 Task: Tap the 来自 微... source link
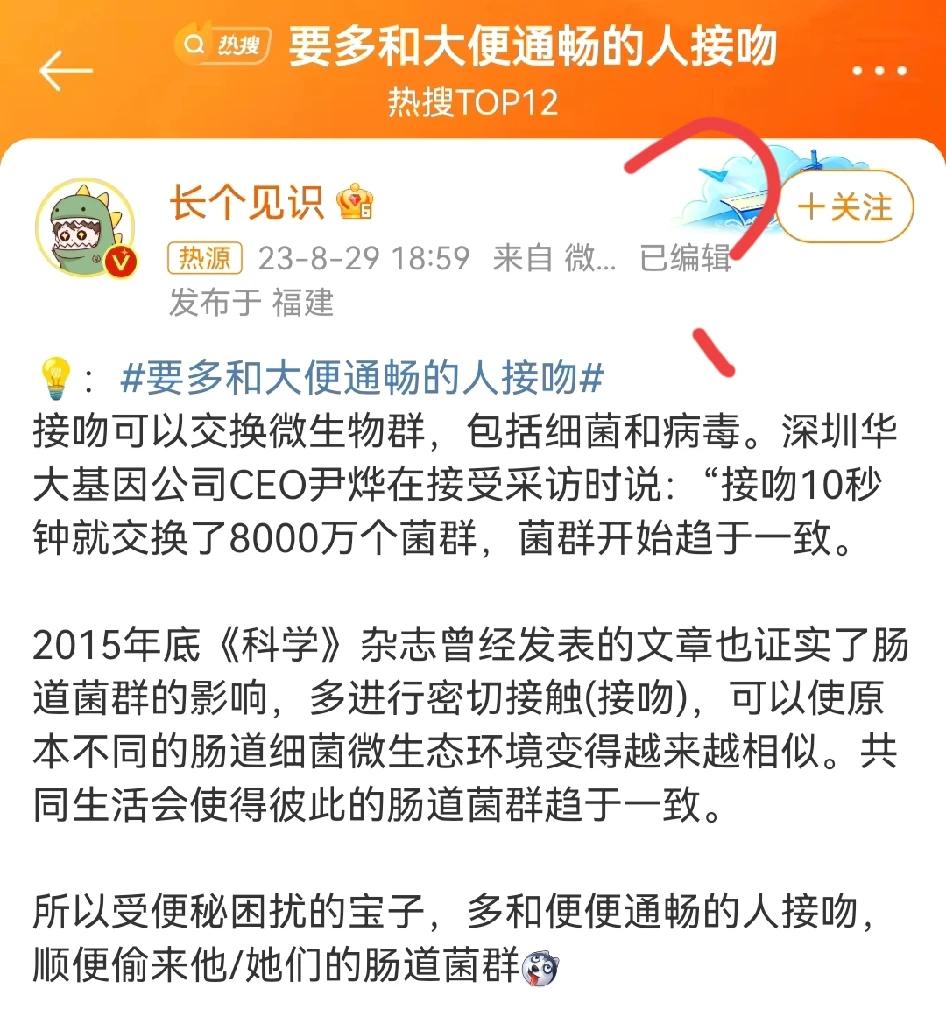tap(552, 257)
